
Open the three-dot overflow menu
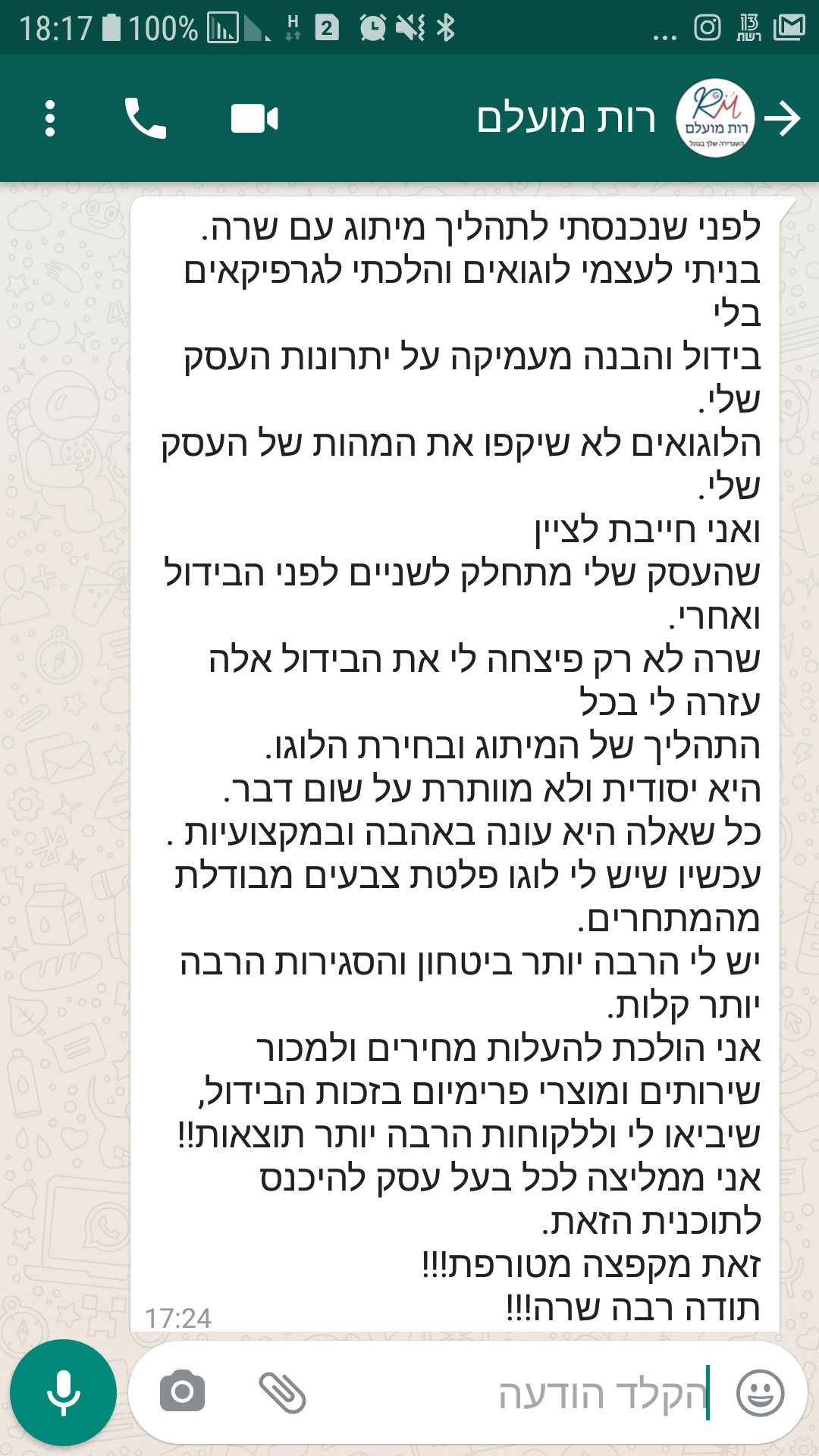pyautogui.click(x=50, y=118)
